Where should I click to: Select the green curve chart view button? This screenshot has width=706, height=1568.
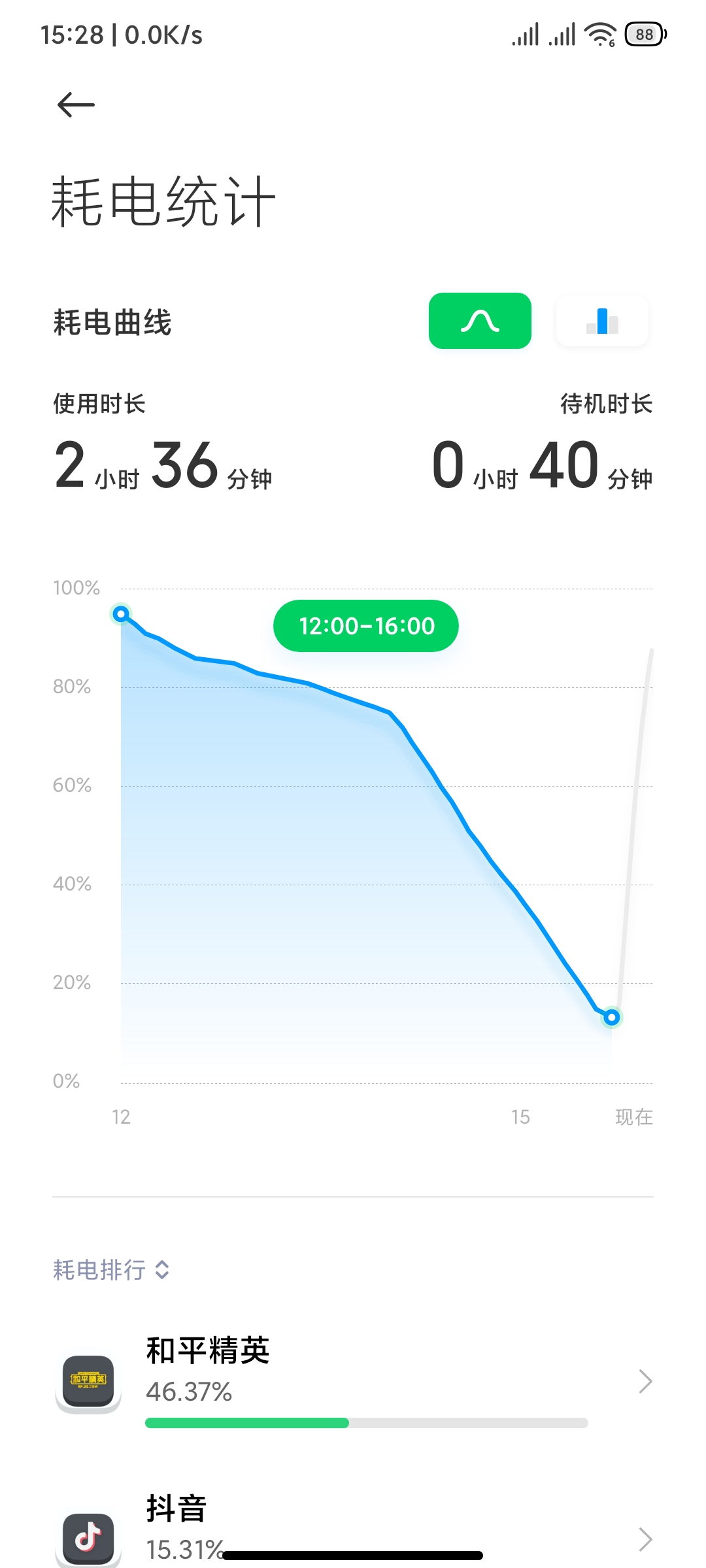coord(480,321)
